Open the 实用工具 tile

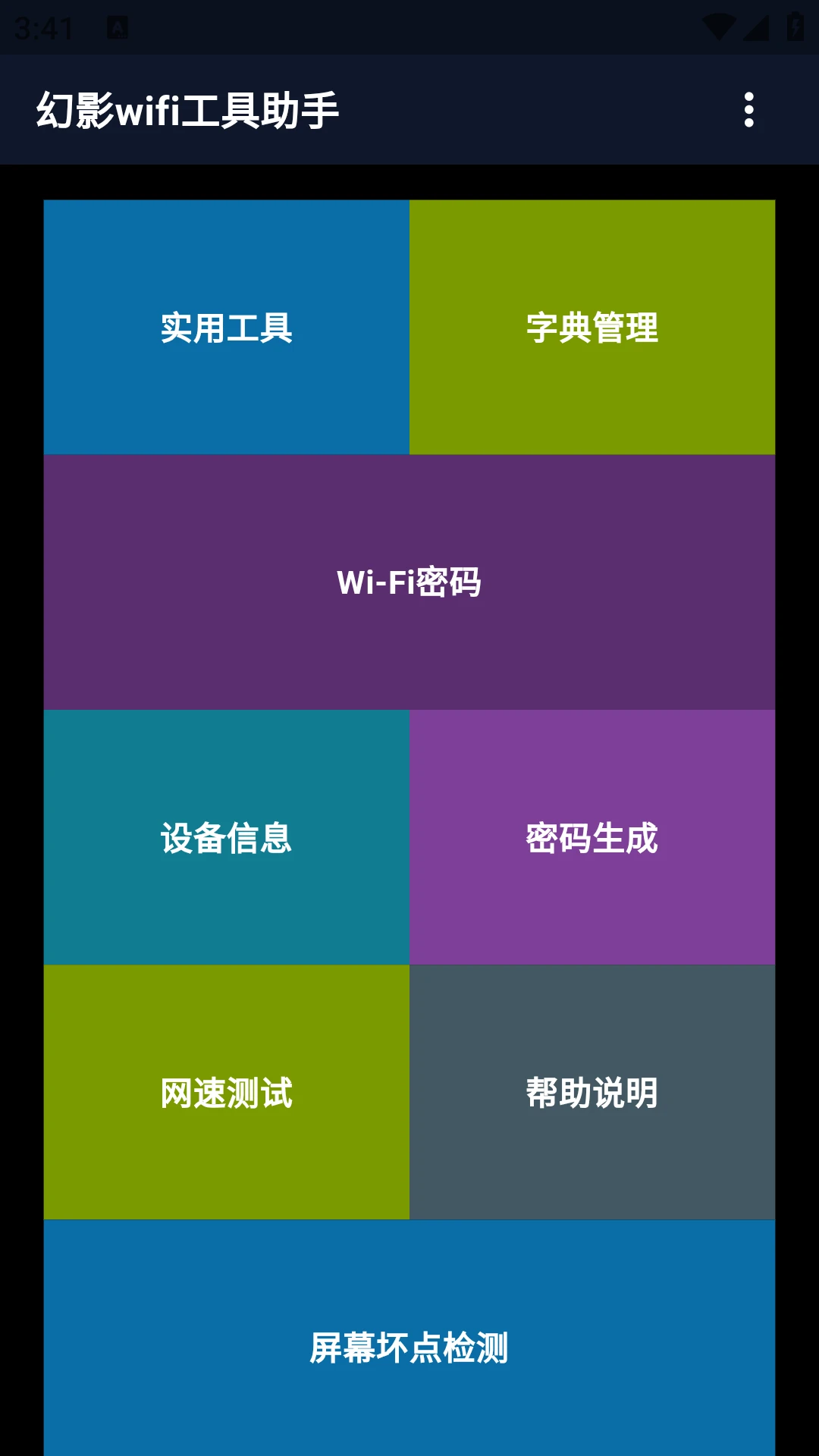tap(227, 328)
